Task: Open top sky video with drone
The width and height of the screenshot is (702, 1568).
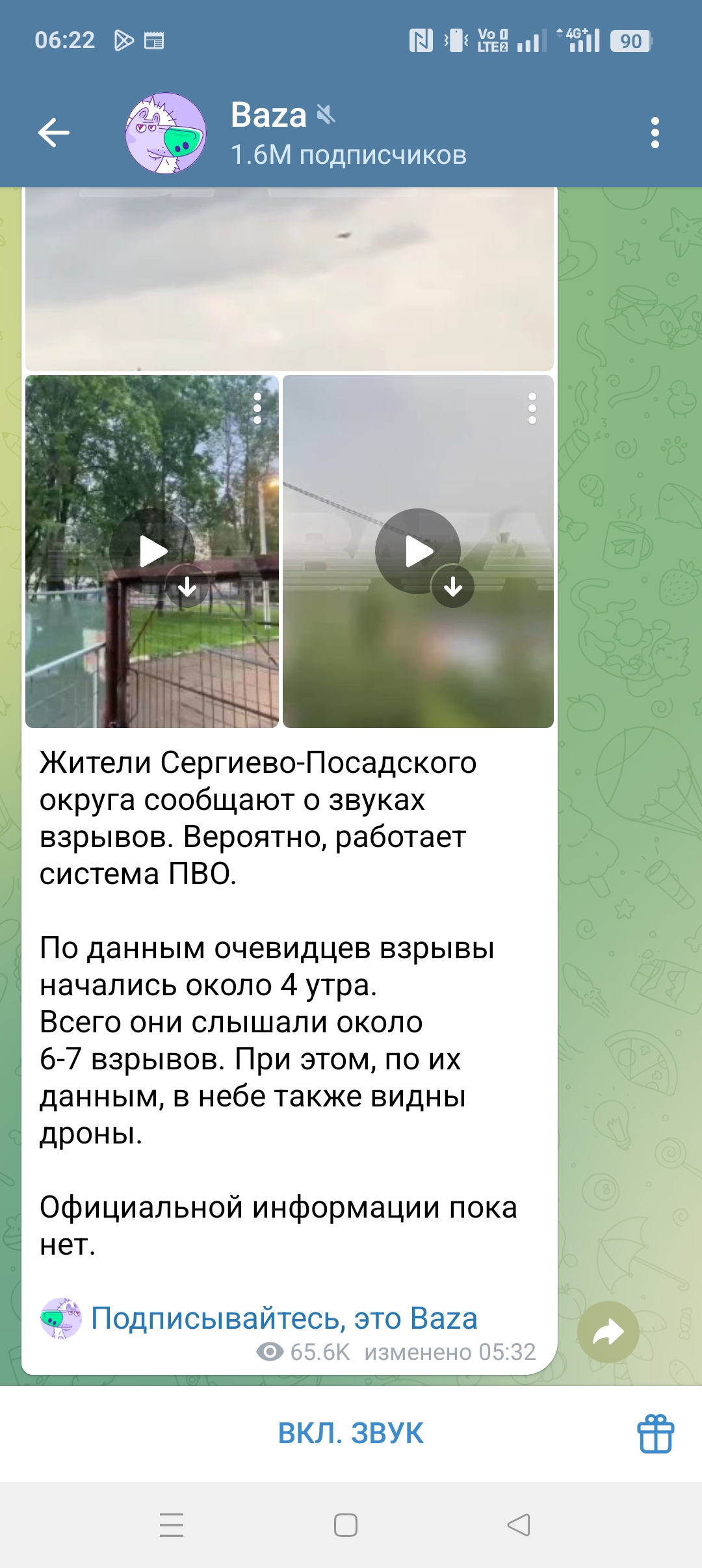Action: coord(289,280)
